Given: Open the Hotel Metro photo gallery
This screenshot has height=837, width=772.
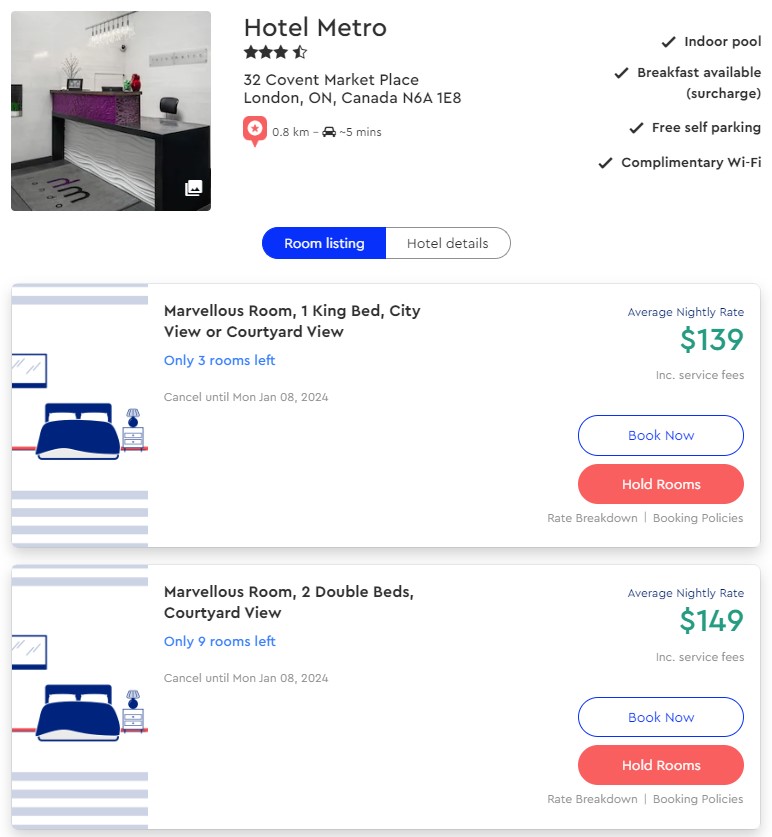Looking at the screenshot, I should point(193,188).
